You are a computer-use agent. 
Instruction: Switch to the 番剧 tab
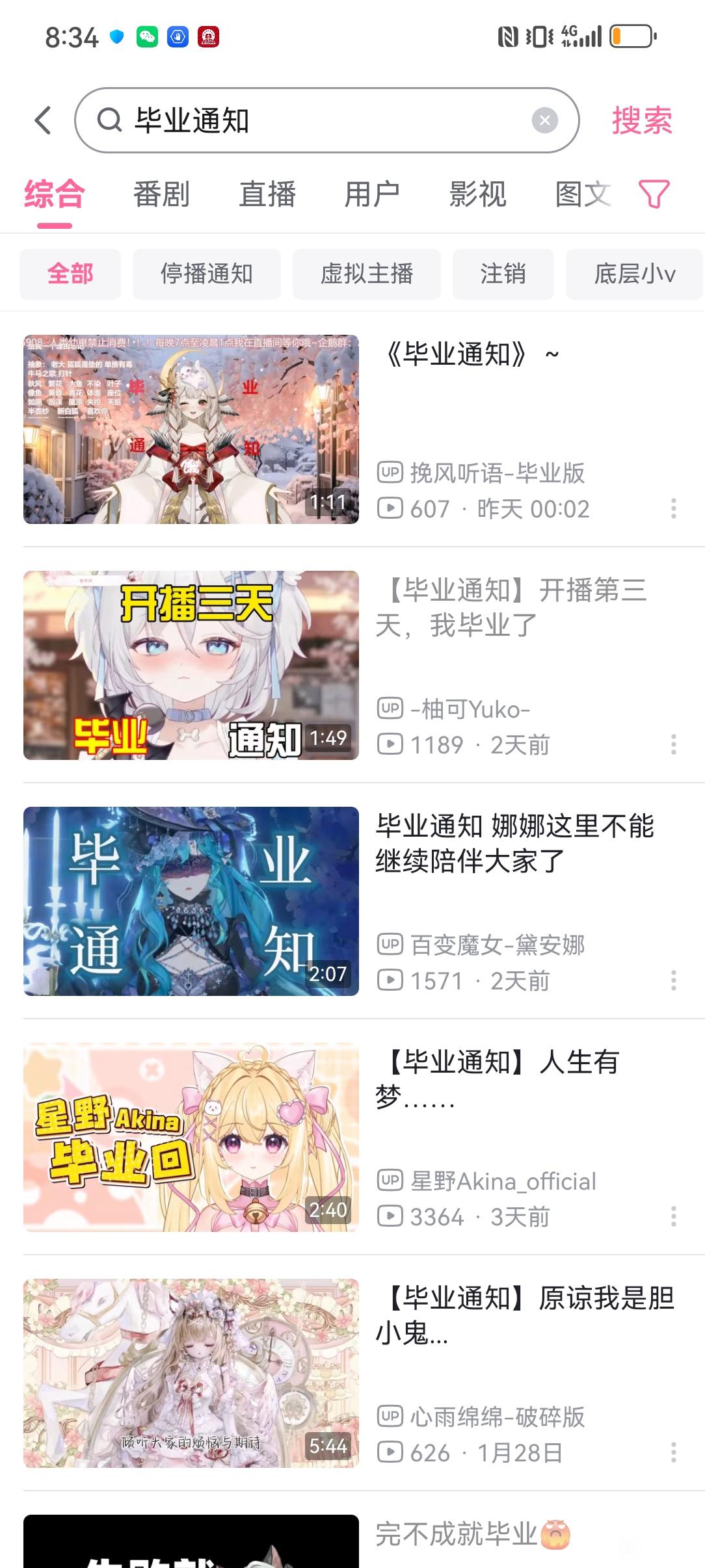pos(161,194)
